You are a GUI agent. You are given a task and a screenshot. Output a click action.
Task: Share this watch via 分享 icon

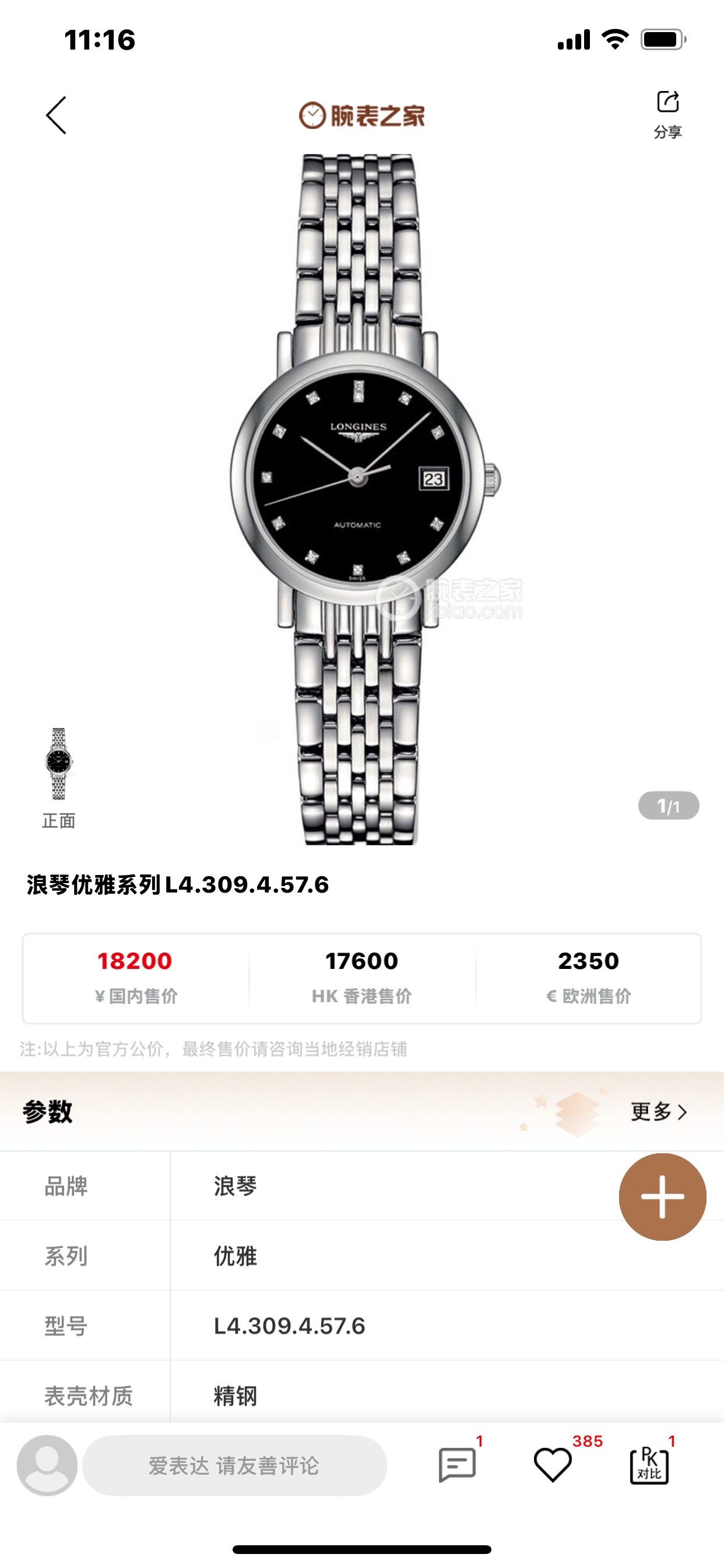667,113
